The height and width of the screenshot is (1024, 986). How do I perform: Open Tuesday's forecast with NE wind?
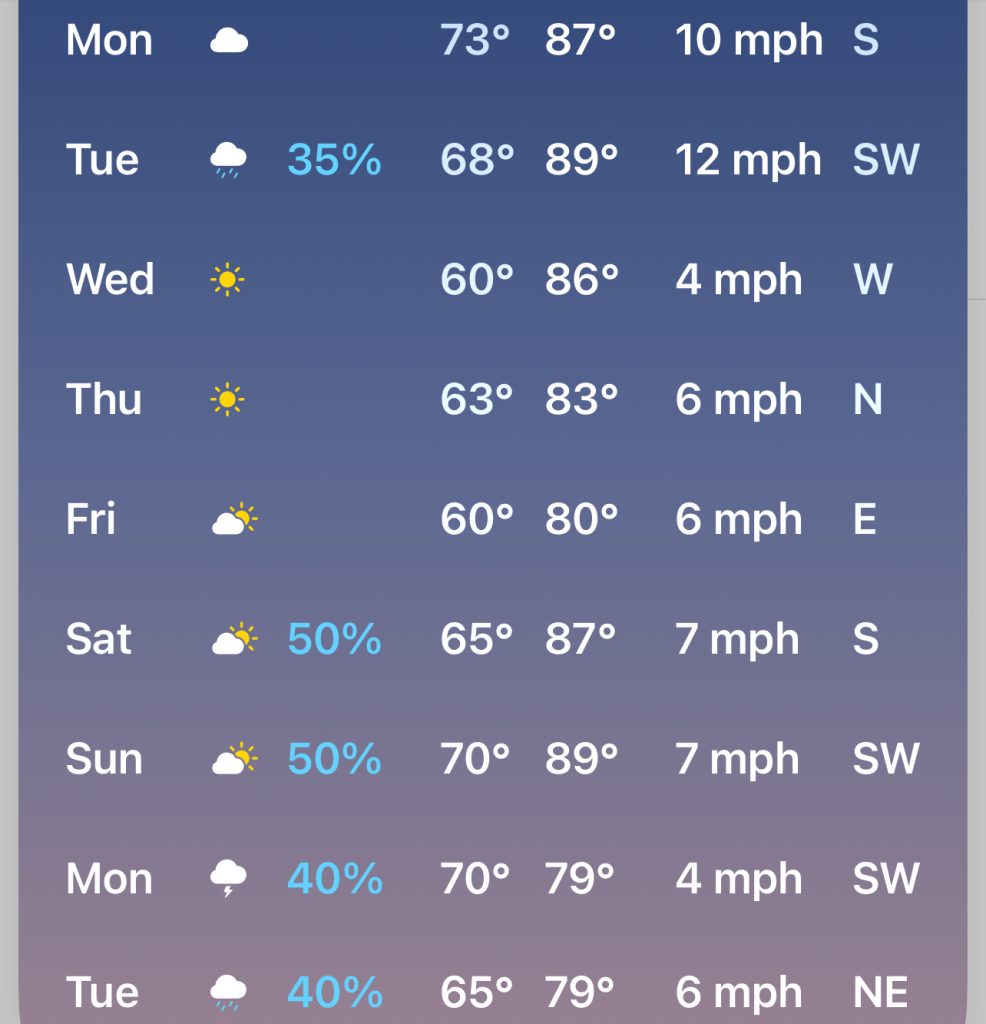click(492, 992)
